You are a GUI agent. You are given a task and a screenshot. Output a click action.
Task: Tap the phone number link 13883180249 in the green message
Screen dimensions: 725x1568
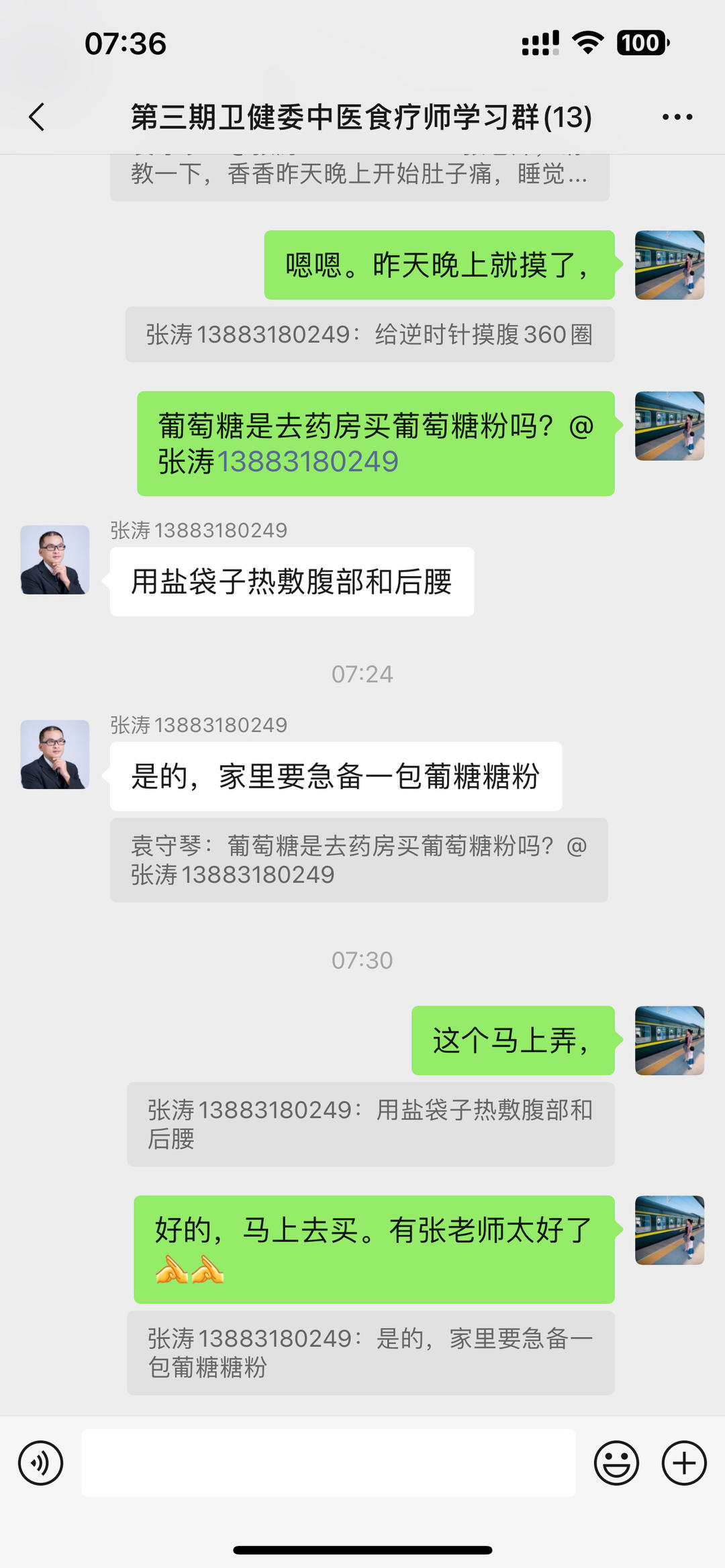[x=307, y=462]
